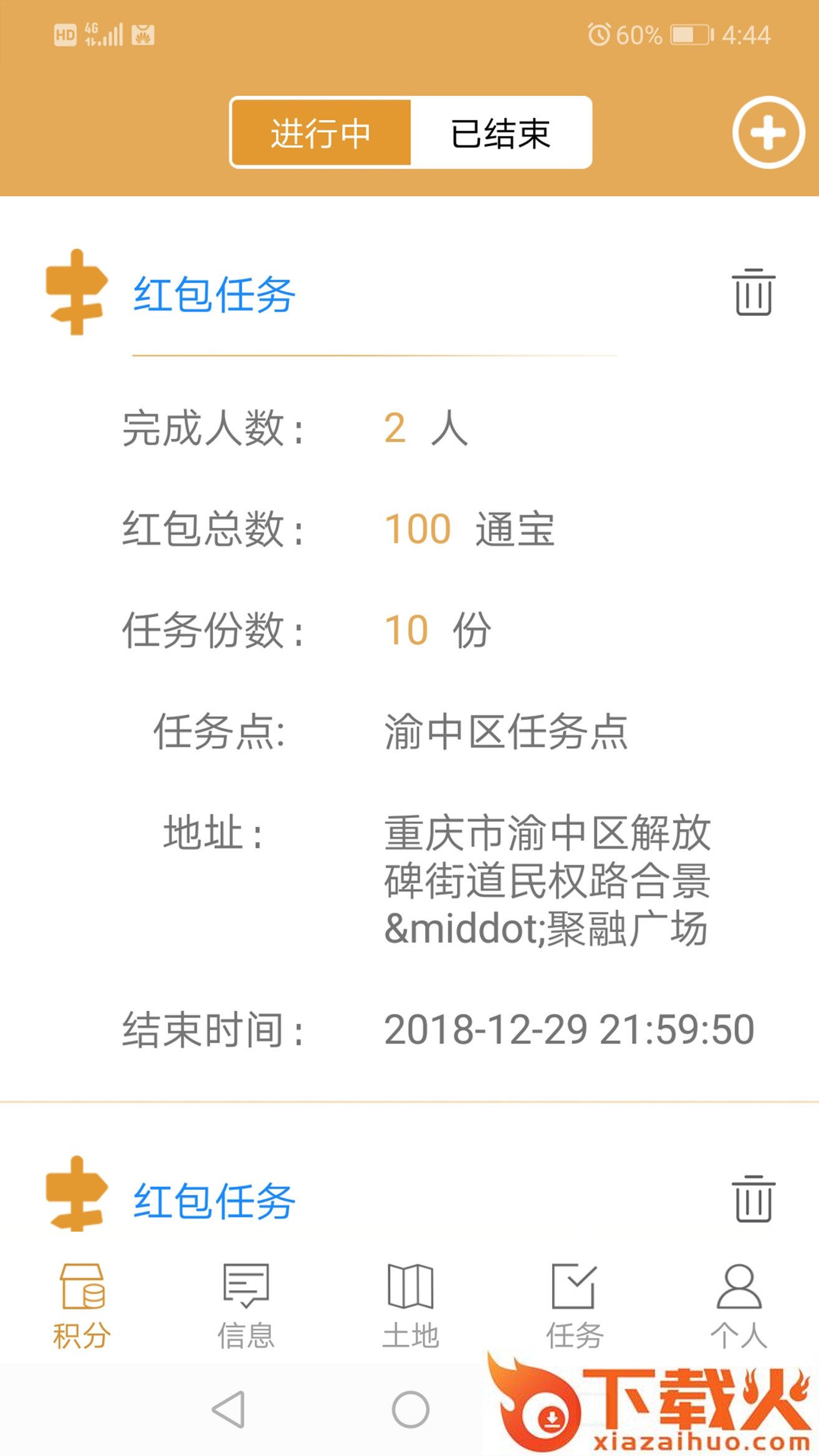Tap the system home button
819x1456 pixels.
pyautogui.click(x=410, y=1409)
